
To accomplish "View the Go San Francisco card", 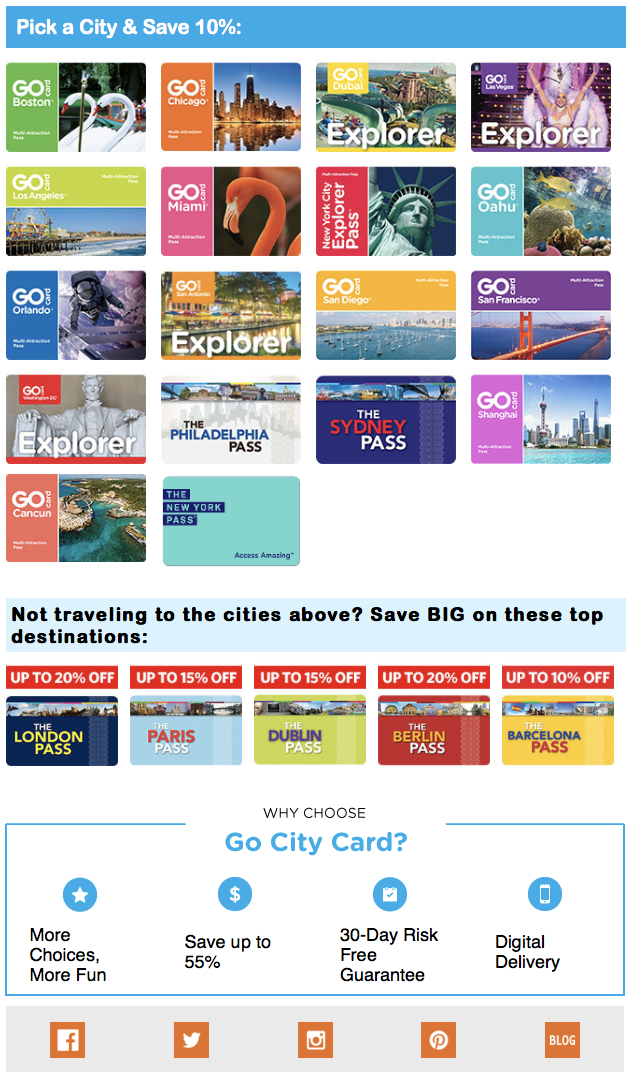I will pos(541,315).
